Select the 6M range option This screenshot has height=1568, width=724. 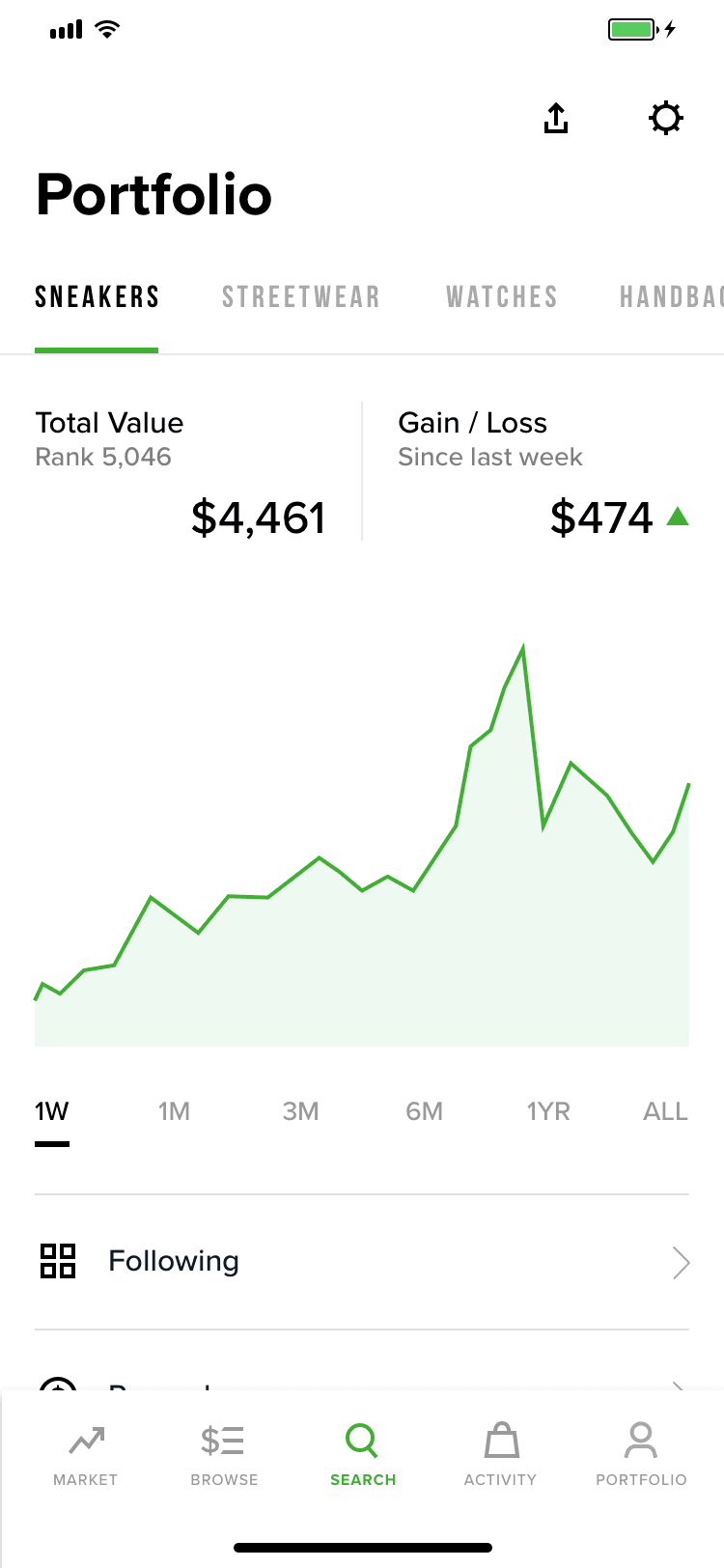click(424, 1111)
